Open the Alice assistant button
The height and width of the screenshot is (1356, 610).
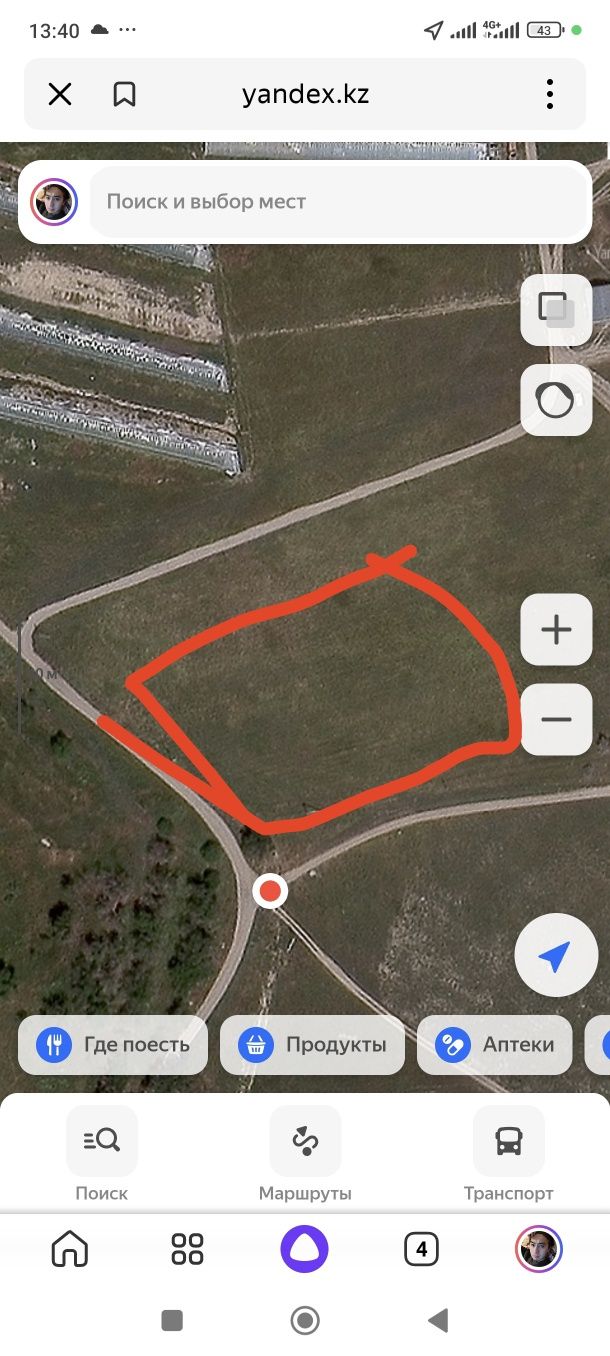point(304,1249)
